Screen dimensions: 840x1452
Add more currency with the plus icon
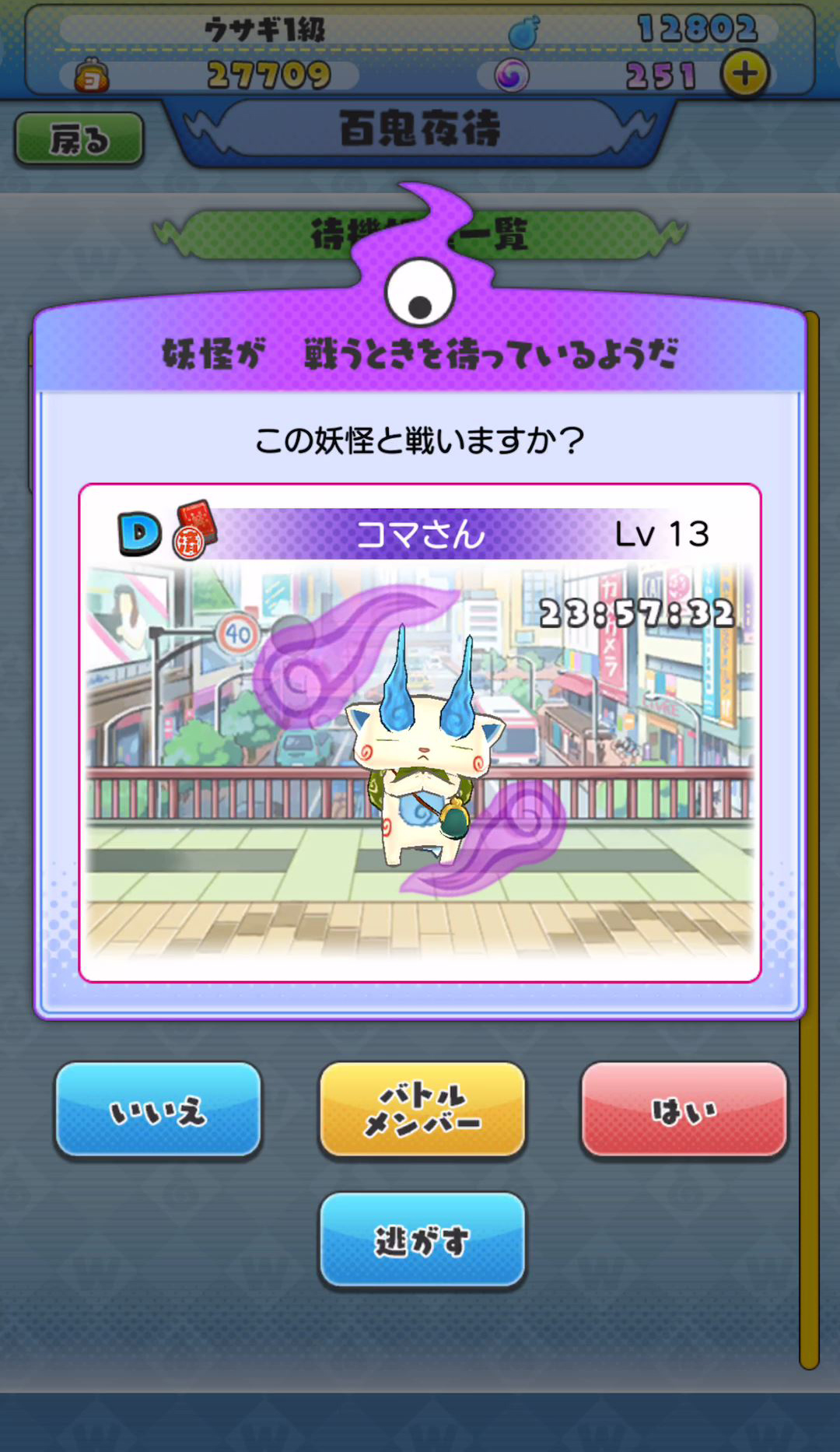pyautogui.click(x=744, y=75)
